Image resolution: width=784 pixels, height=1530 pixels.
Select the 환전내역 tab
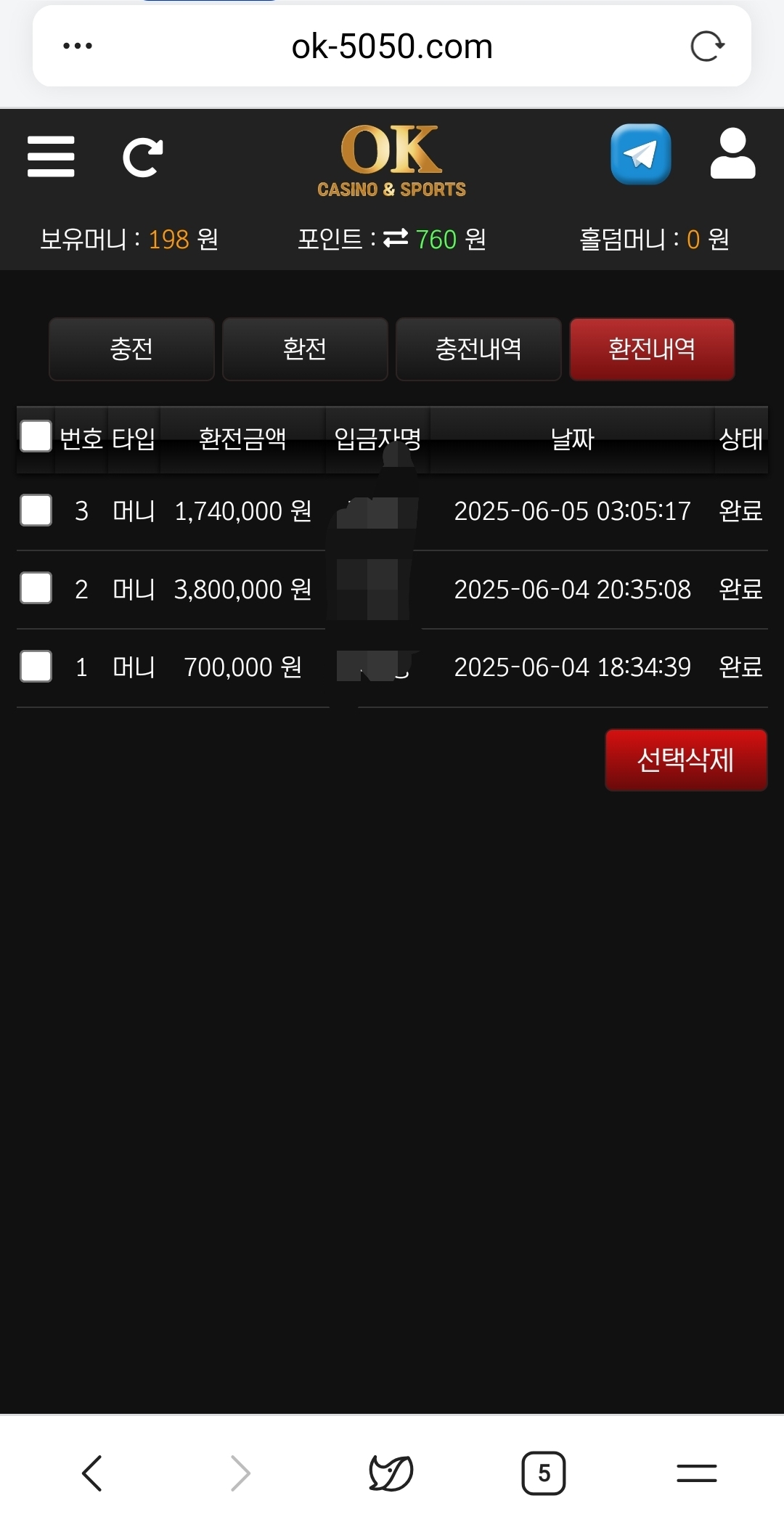click(x=652, y=349)
